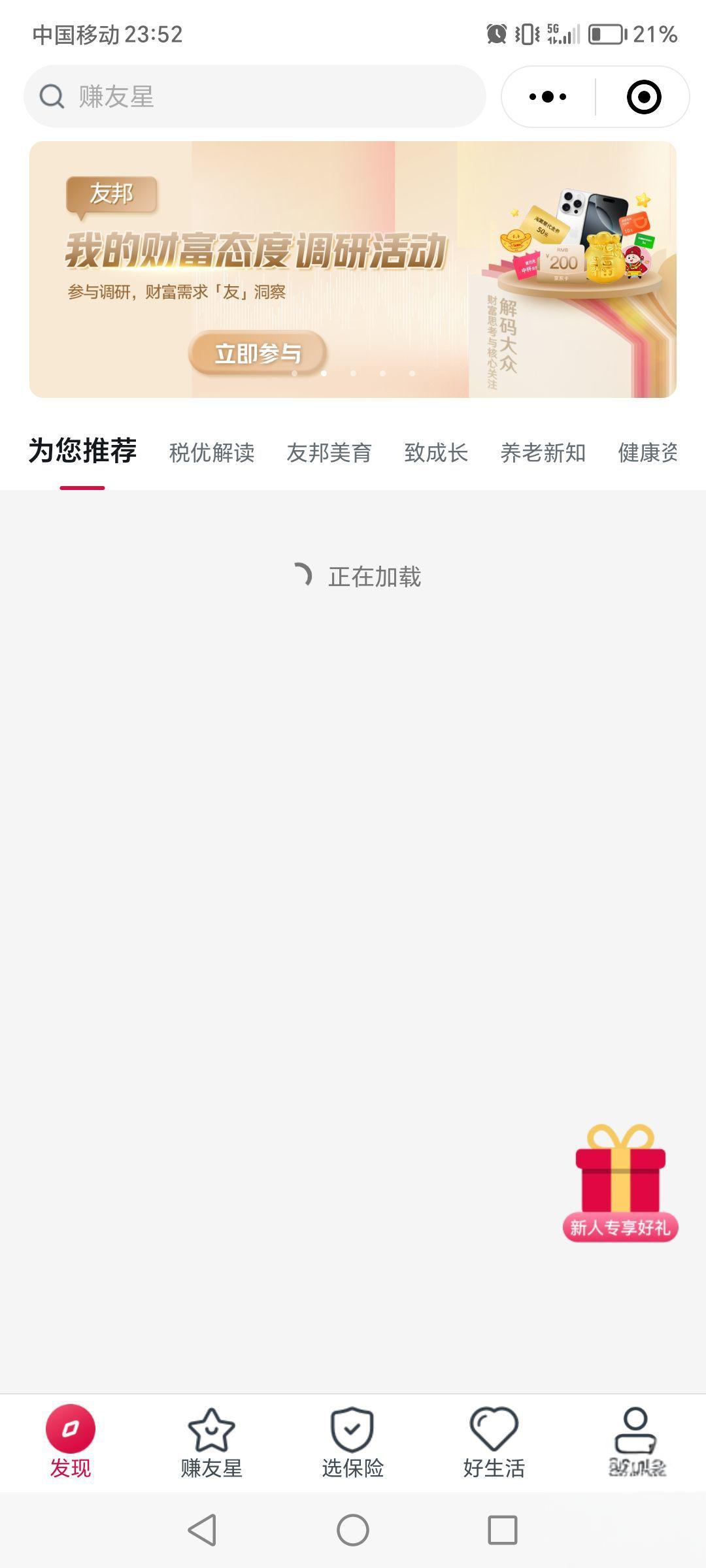Go to the 发现 bottom tab
Viewport: 706px width, 1568px height.
[x=71, y=1443]
